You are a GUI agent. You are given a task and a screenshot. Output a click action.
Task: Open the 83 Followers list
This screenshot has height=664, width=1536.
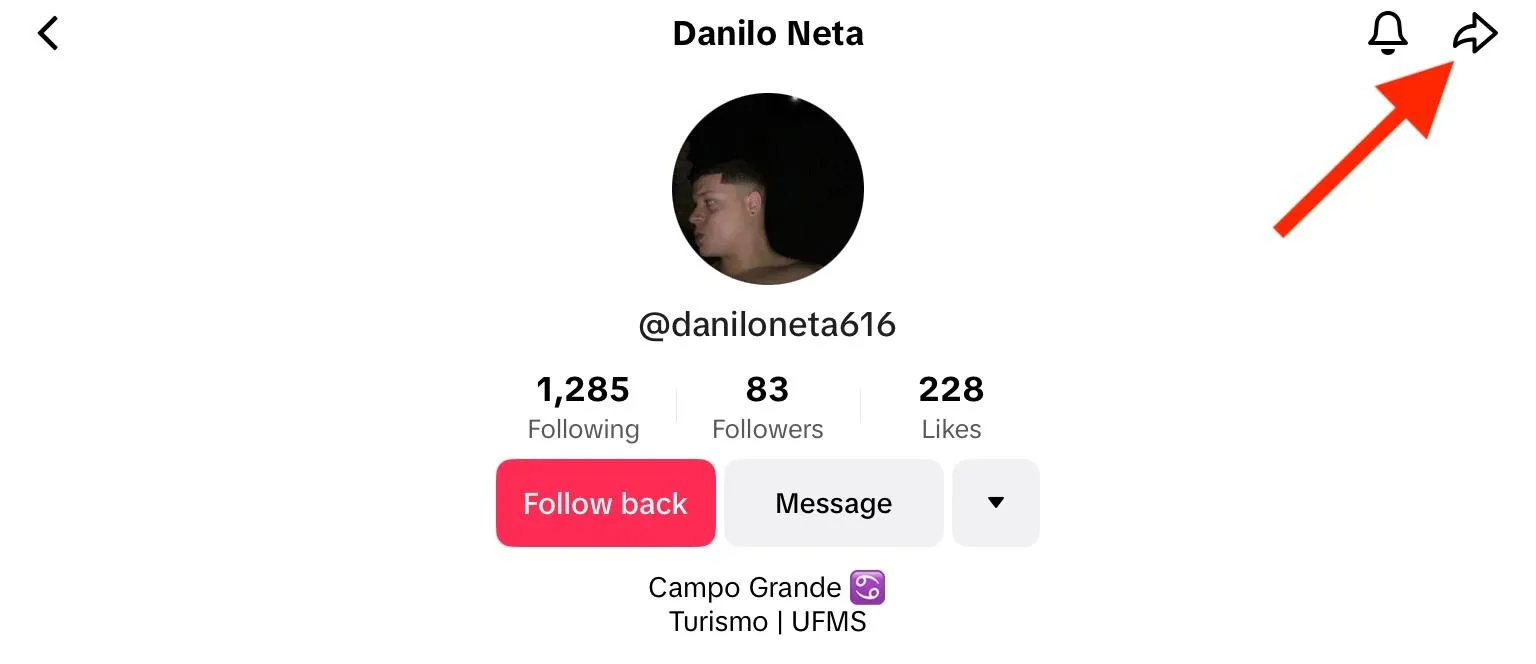(x=767, y=407)
